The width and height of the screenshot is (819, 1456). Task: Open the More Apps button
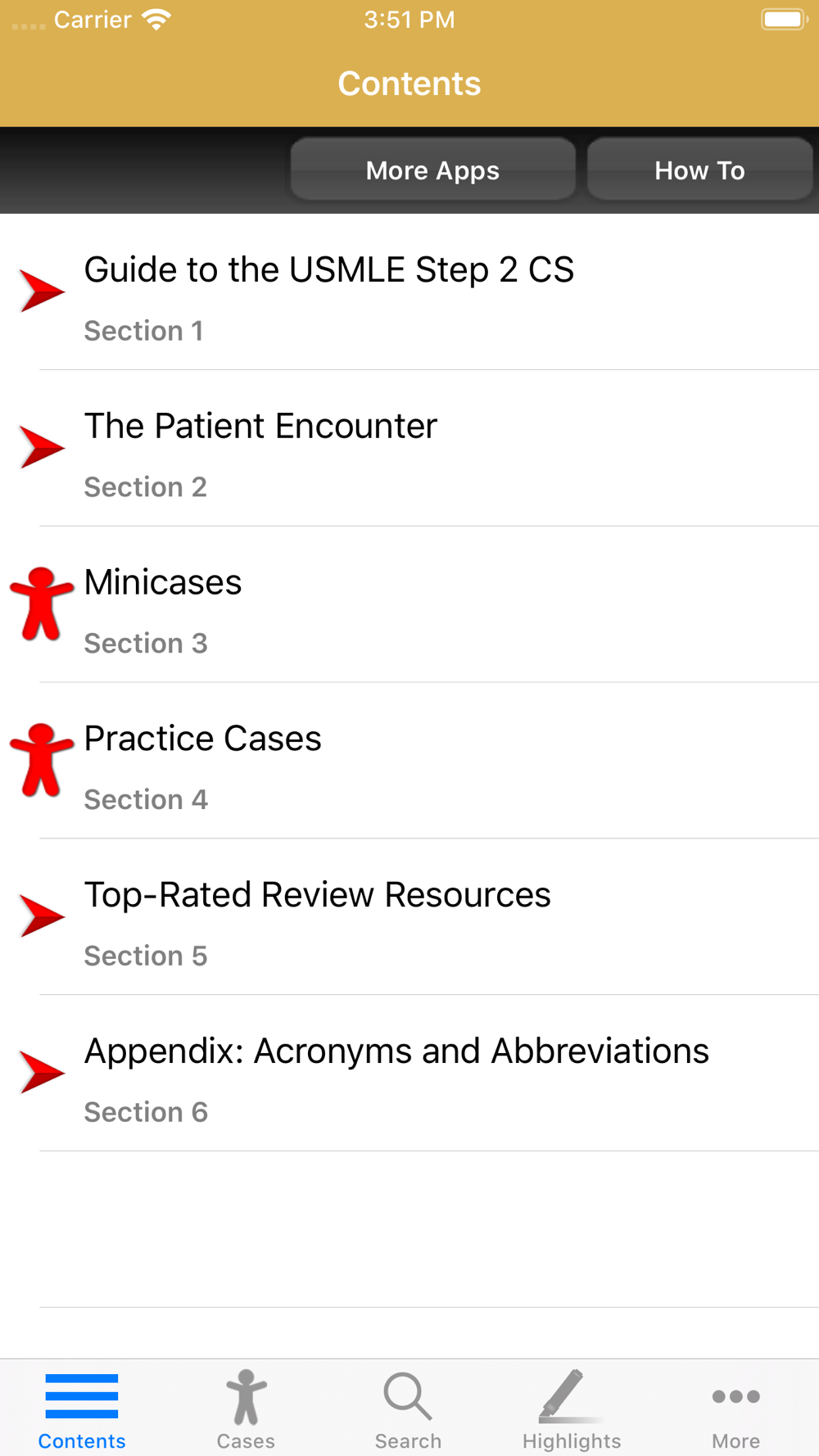coord(432,170)
